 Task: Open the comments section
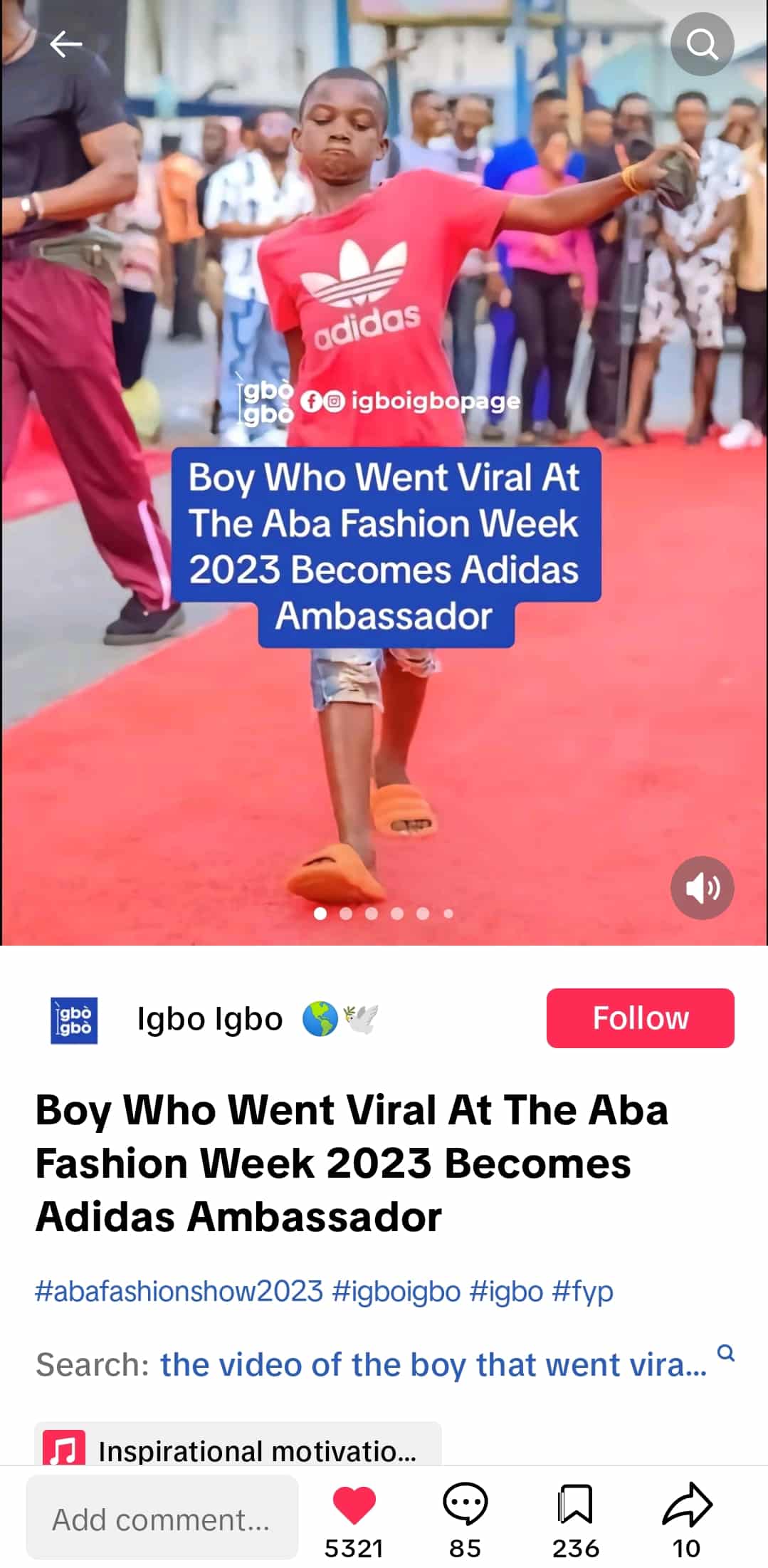click(465, 1505)
